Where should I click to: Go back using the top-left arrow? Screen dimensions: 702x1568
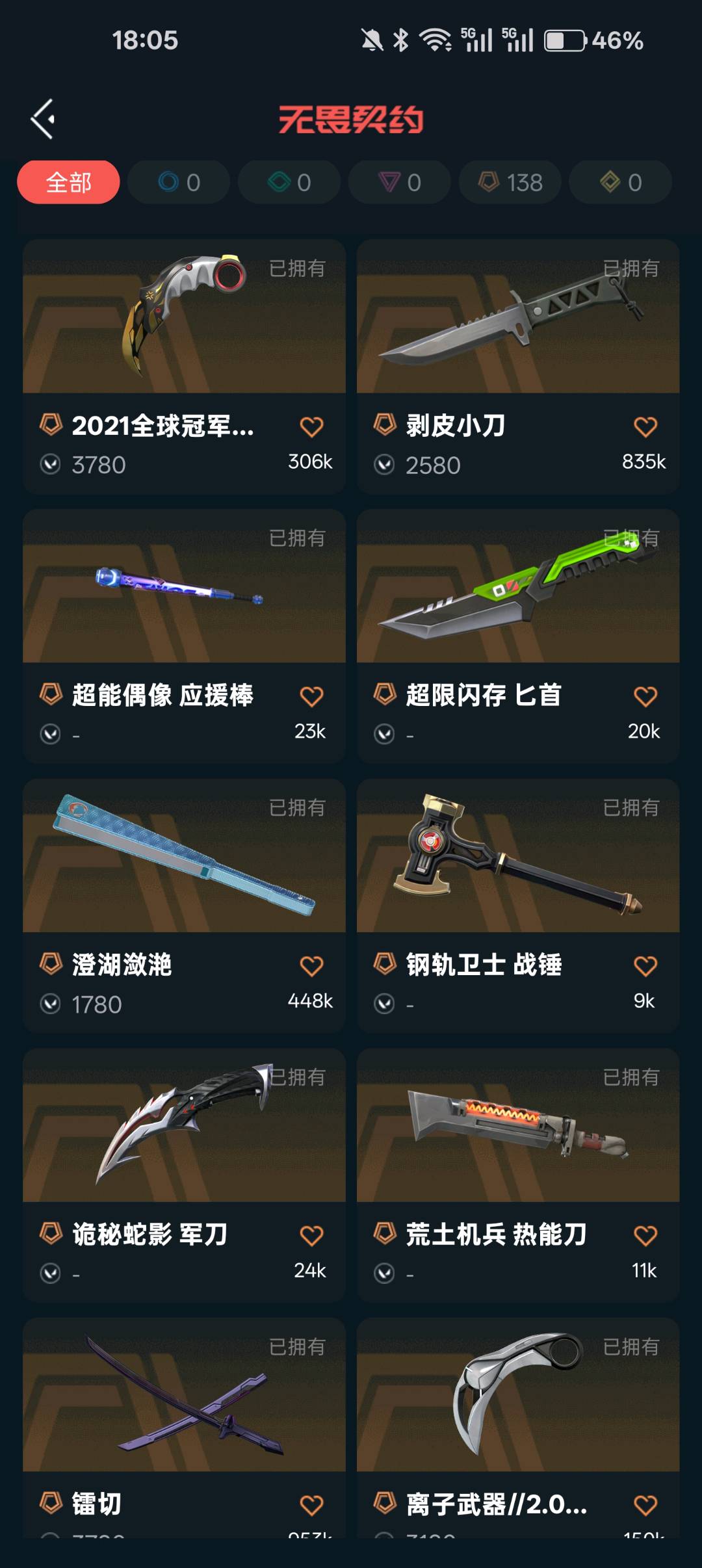(43, 119)
